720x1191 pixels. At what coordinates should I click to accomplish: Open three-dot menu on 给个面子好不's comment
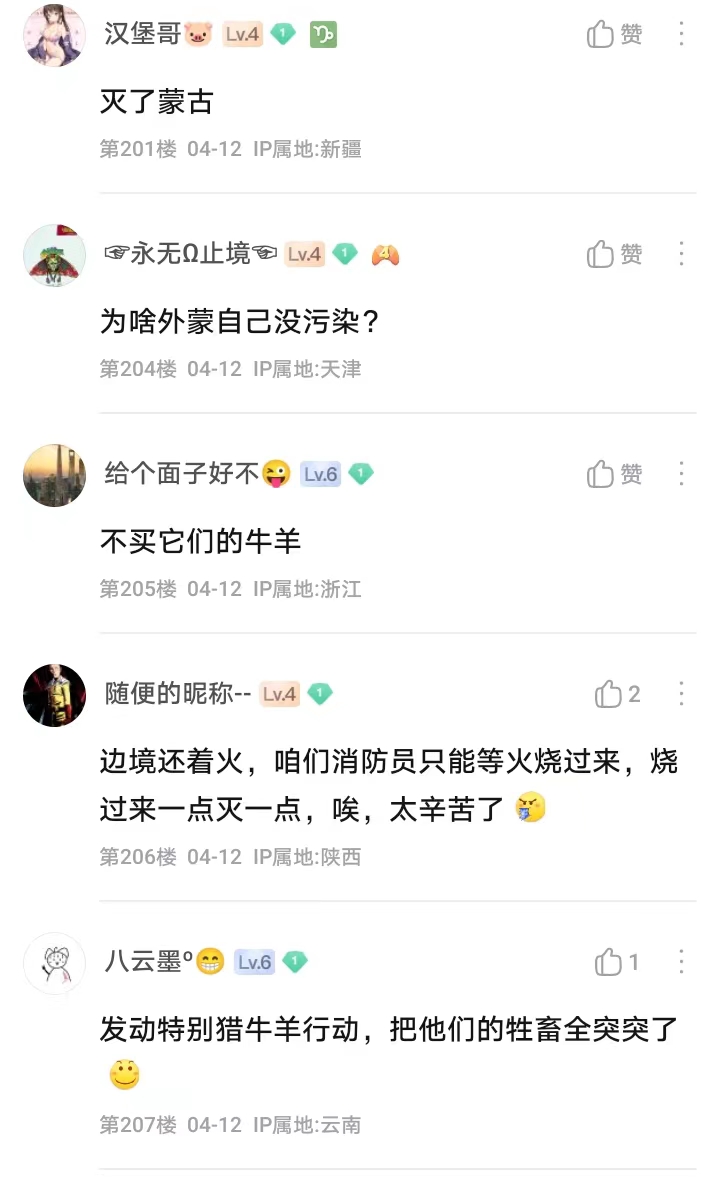(681, 474)
